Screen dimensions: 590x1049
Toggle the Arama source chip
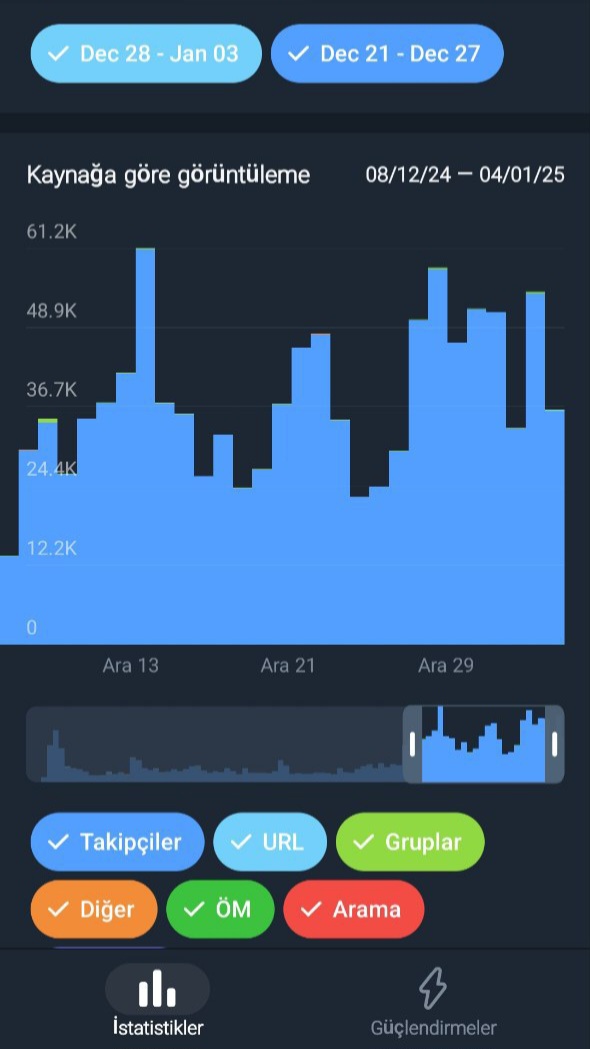tap(354, 909)
